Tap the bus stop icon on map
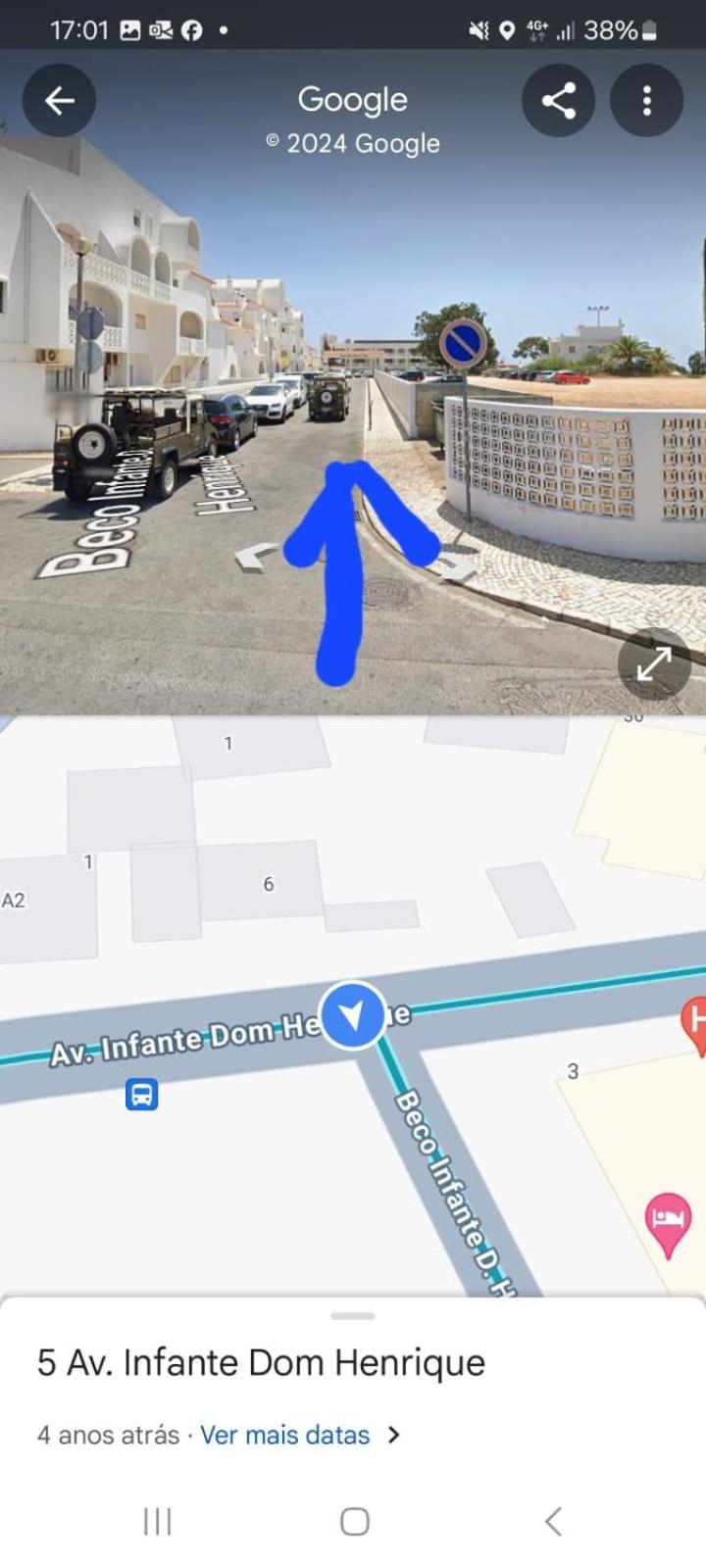The width and height of the screenshot is (706, 1568). [141, 1094]
